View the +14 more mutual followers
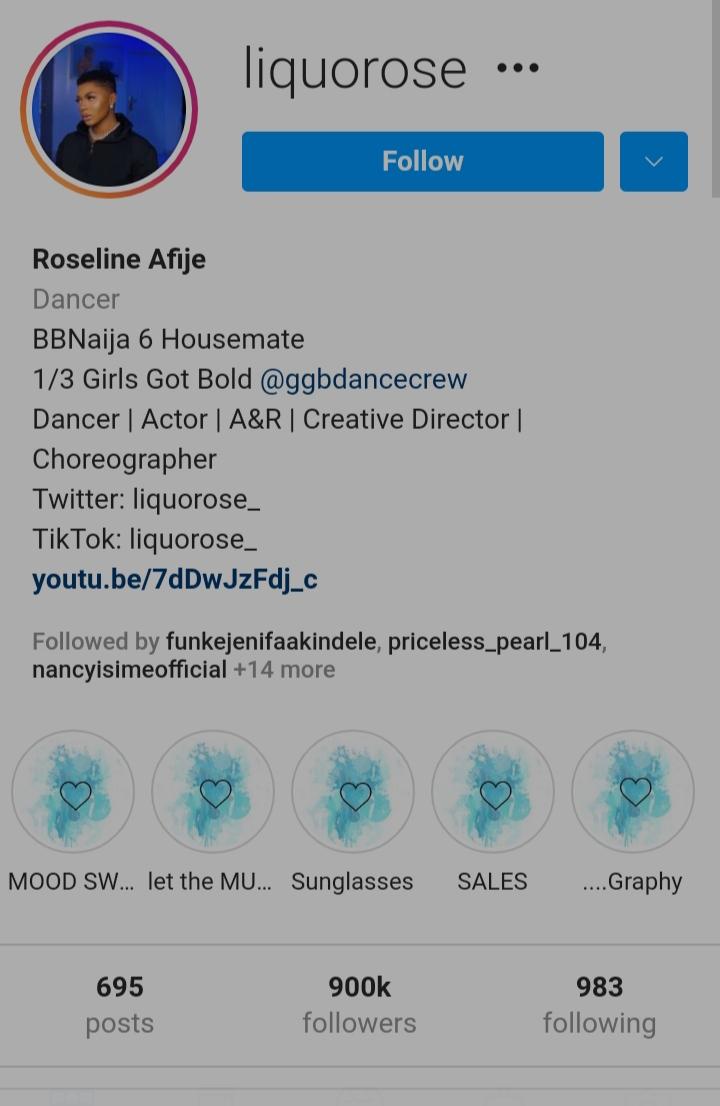Screen dimensions: 720x1106 click(284, 670)
